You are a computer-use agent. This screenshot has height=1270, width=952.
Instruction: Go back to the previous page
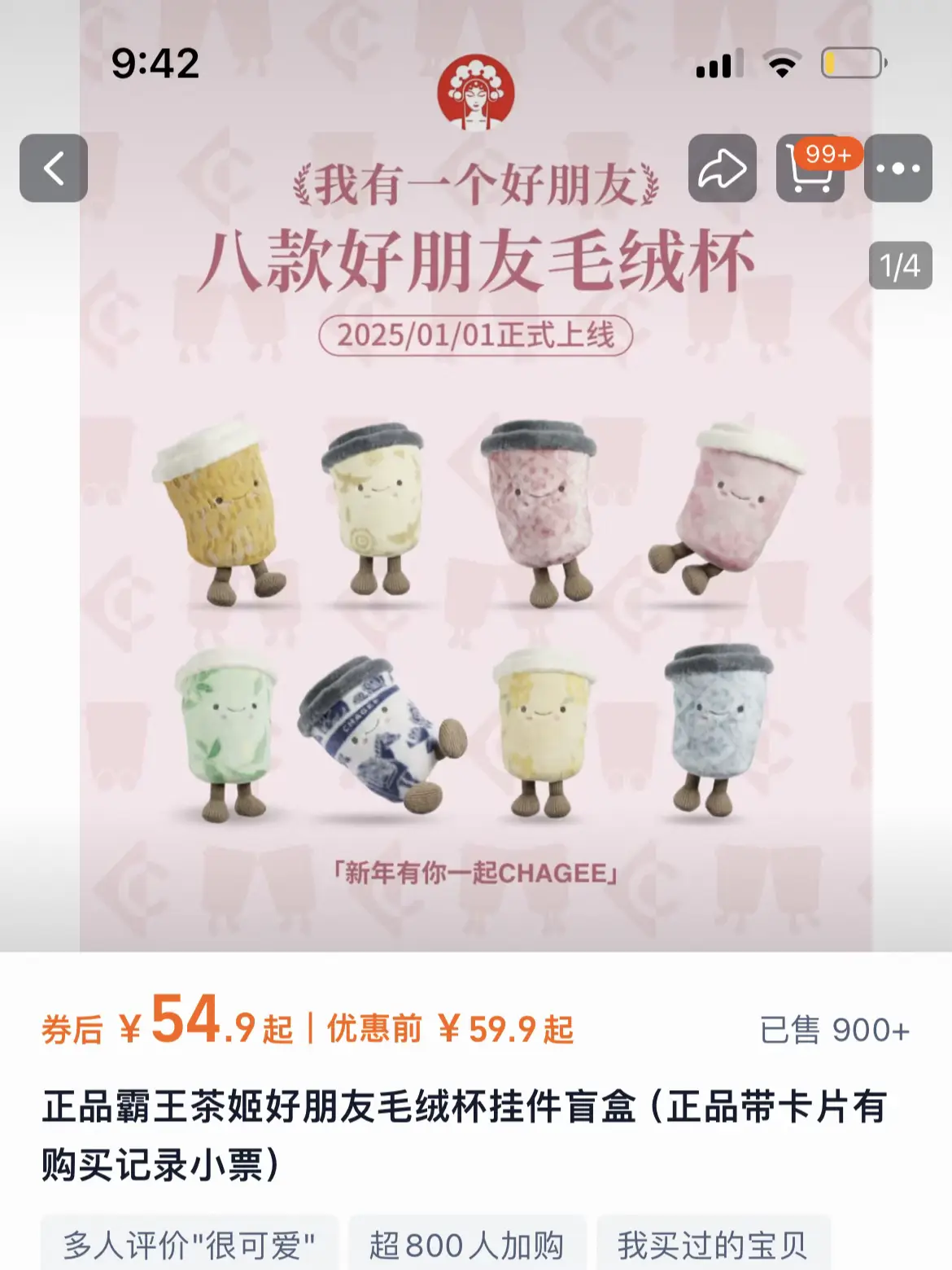54,169
